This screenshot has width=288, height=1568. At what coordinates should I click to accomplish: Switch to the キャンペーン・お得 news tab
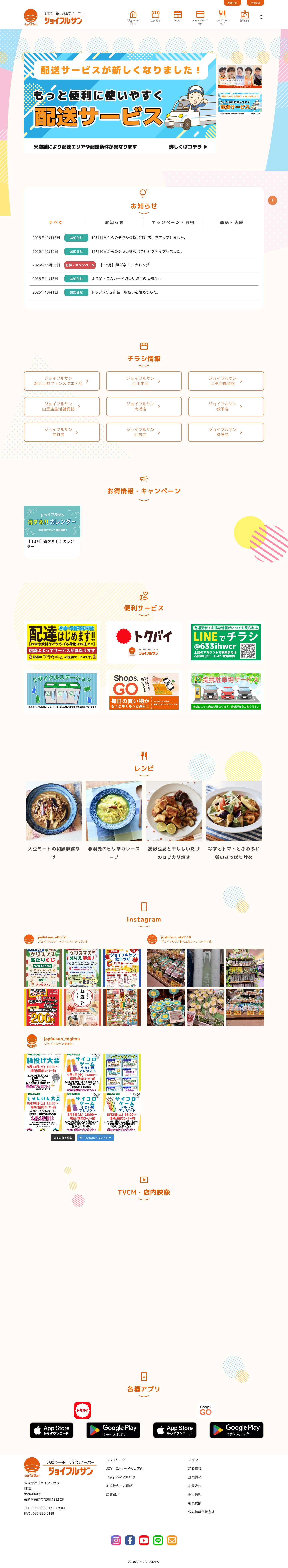[173, 222]
